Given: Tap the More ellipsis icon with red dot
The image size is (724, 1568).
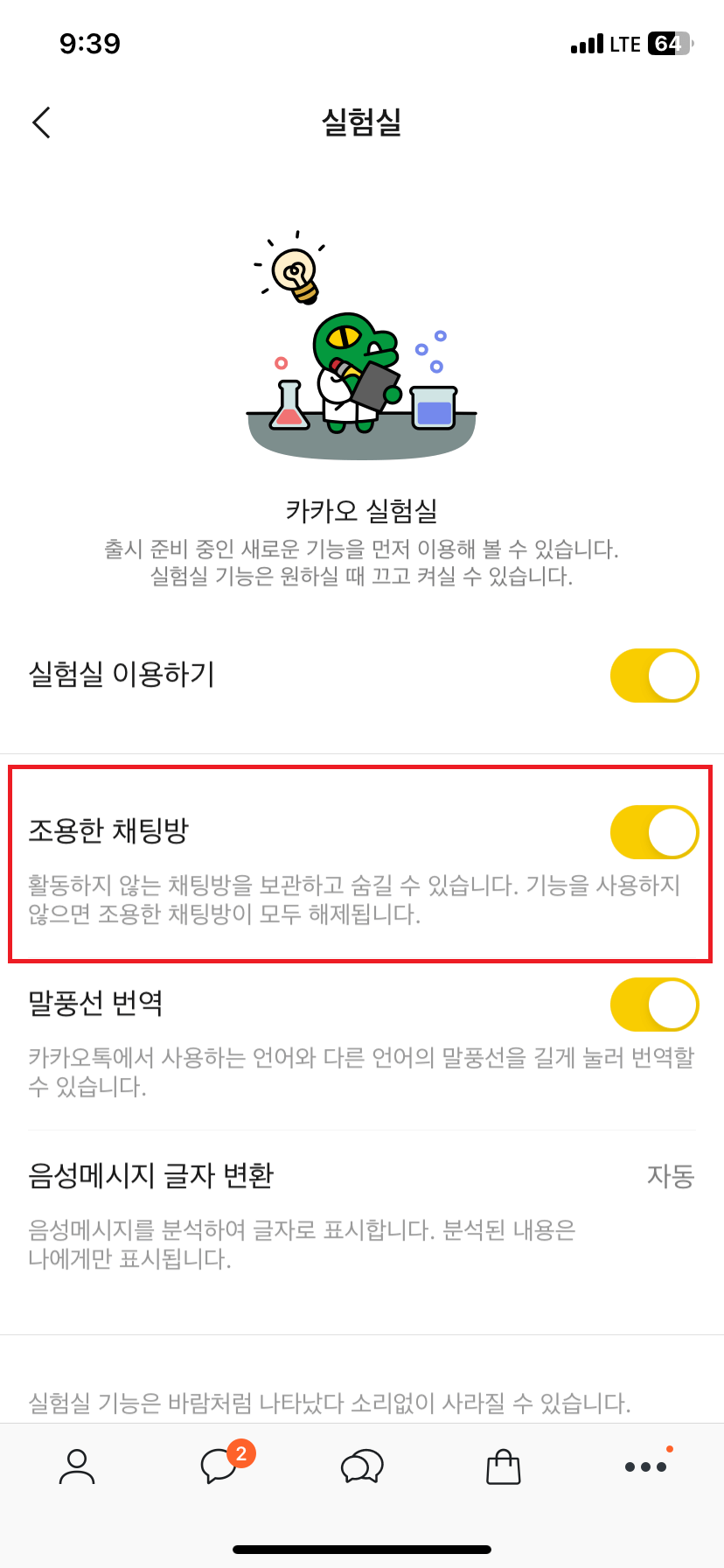Looking at the screenshot, I should coord(645,1468).
